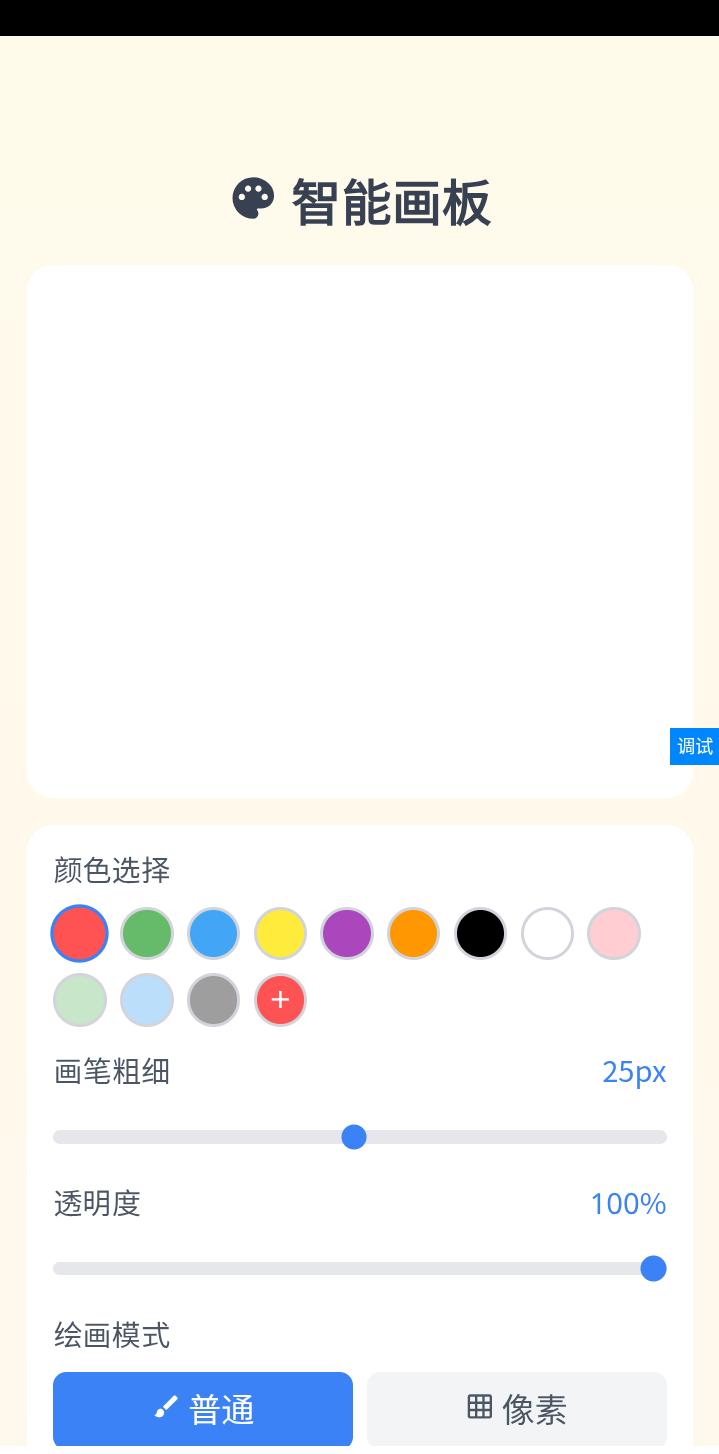Viewport: 719px width, 1454px height.
Task: Add a custom color with the plus button
Action: coord(280,1000)
